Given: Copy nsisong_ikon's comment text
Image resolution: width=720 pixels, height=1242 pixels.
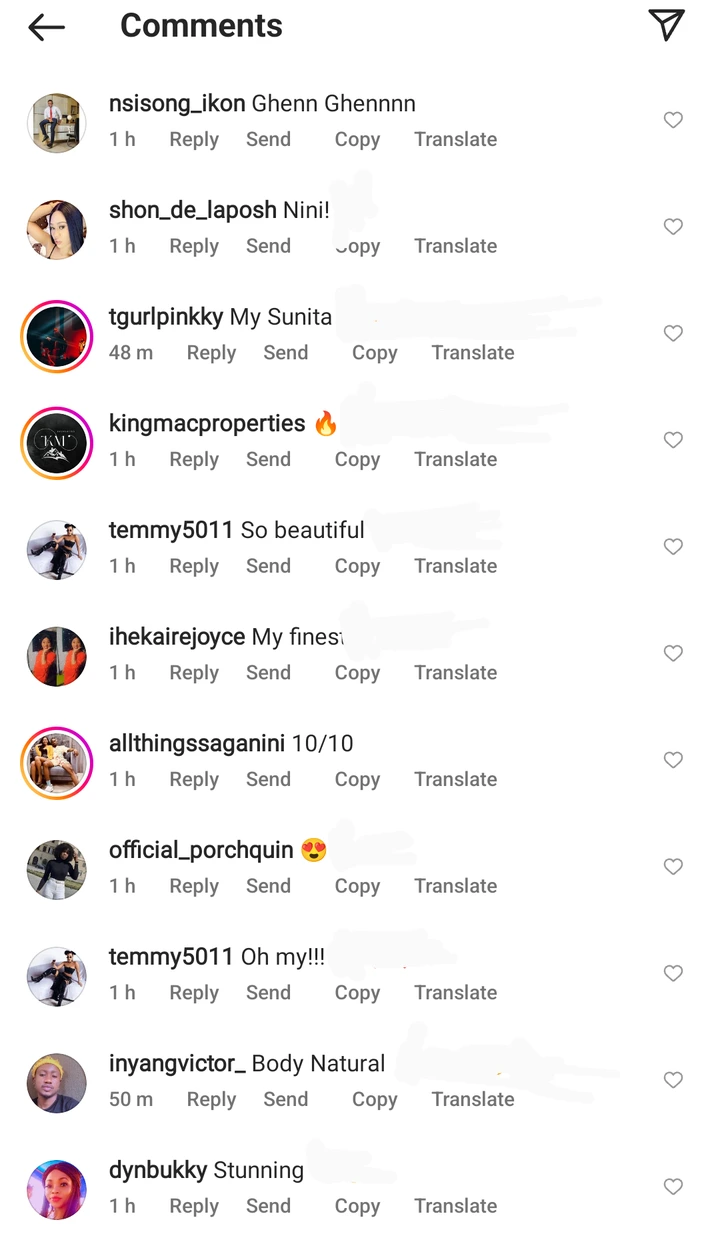Looking at the screenshot, I should (x=357, y=140).
